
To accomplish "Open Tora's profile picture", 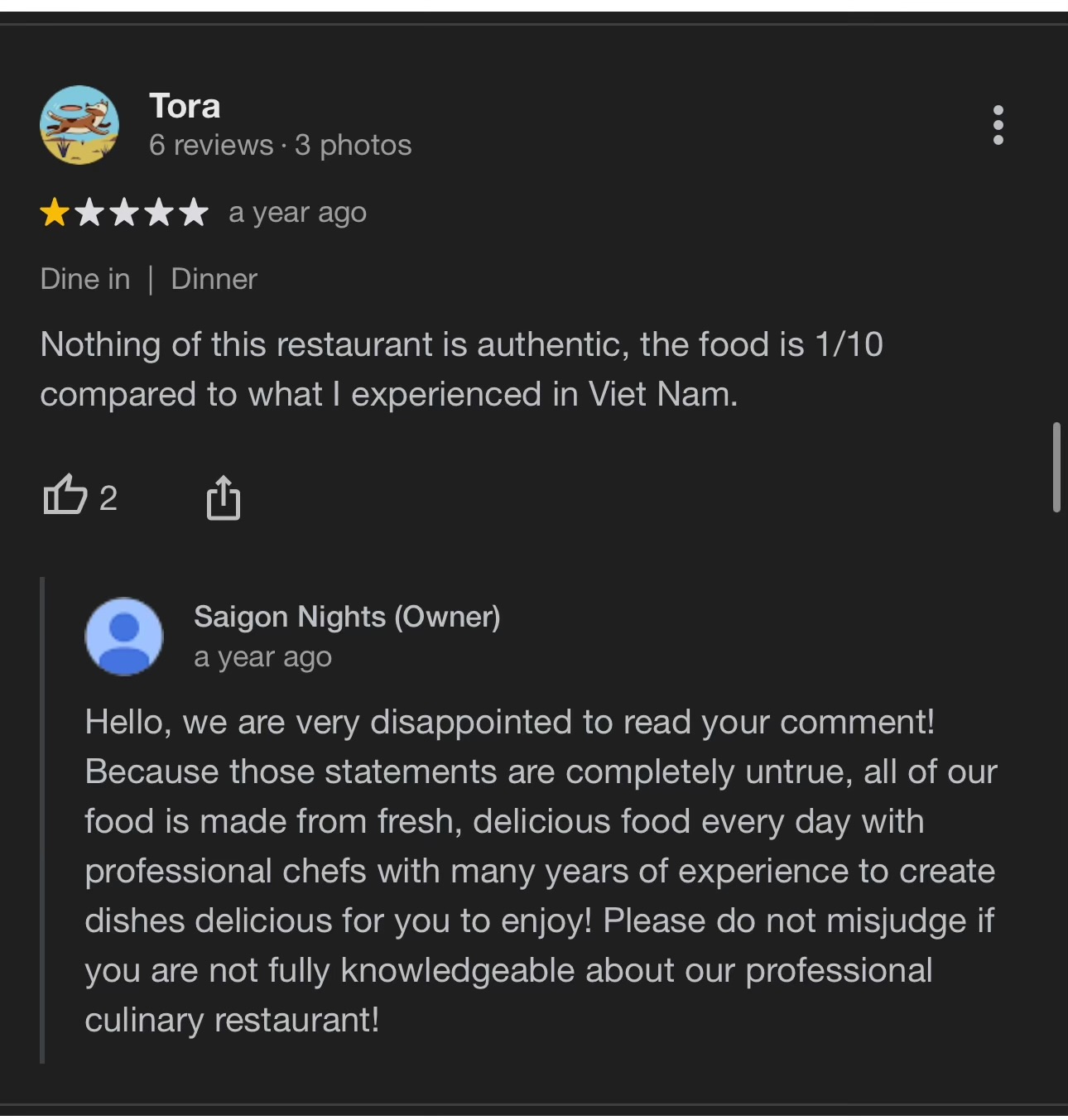I will point(79,125).
